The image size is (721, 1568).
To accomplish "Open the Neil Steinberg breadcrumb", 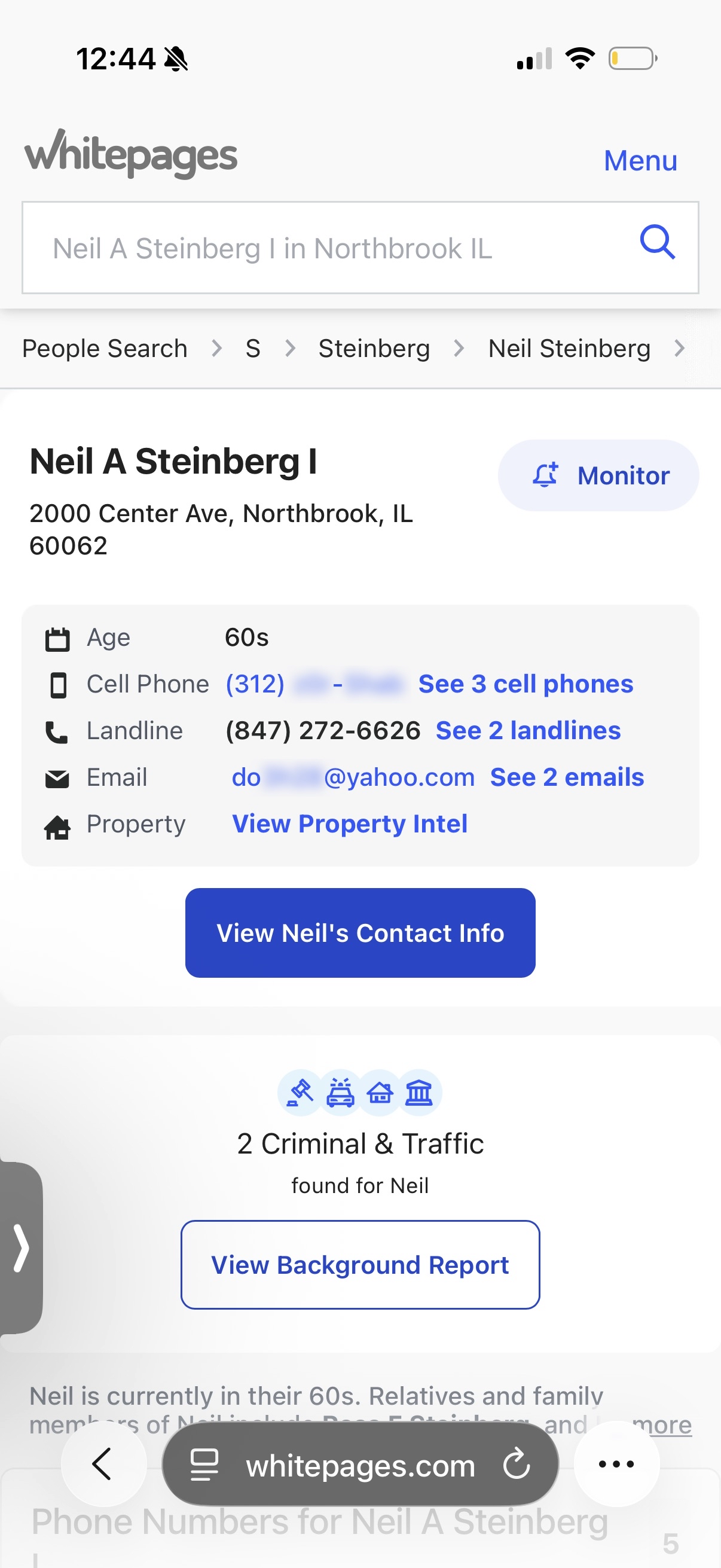I will coord(569,349).
